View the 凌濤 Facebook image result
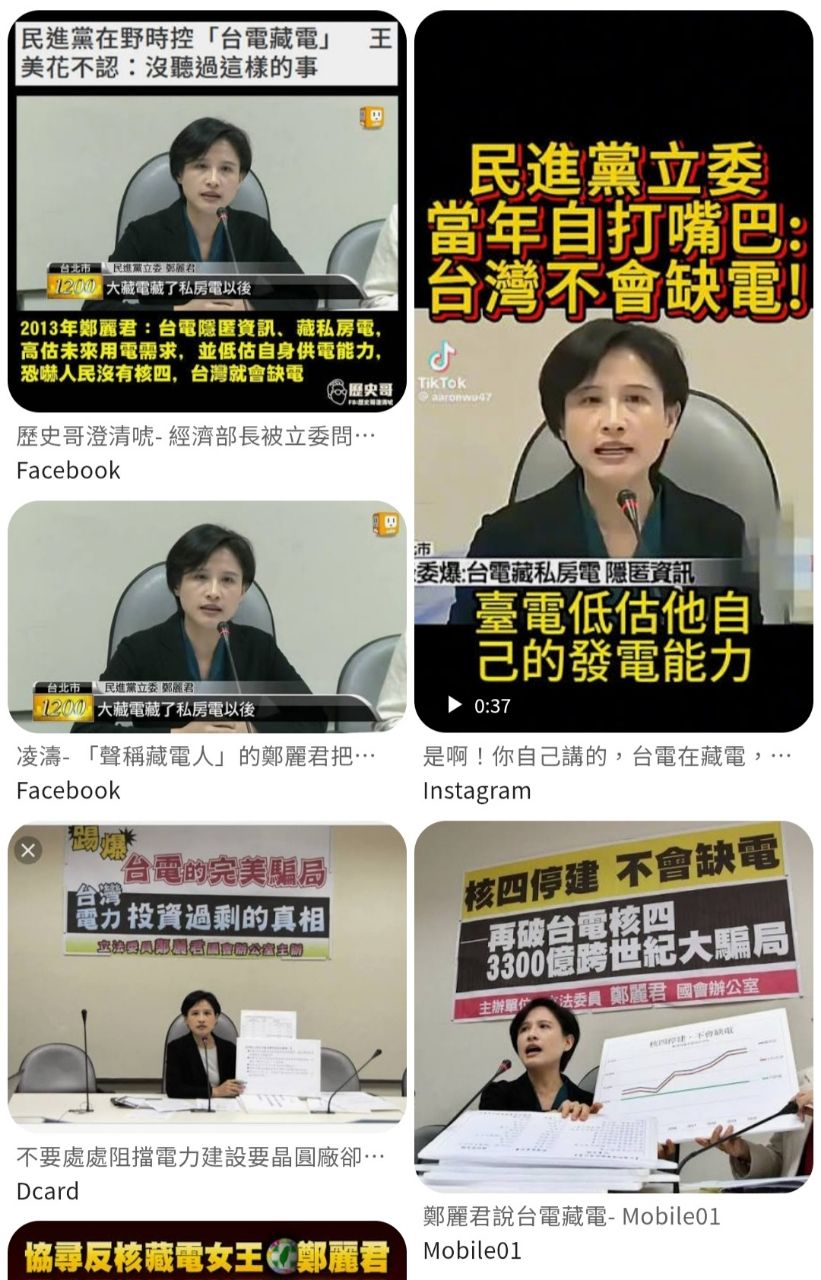 pyautogui.click(x=207, y=616)
